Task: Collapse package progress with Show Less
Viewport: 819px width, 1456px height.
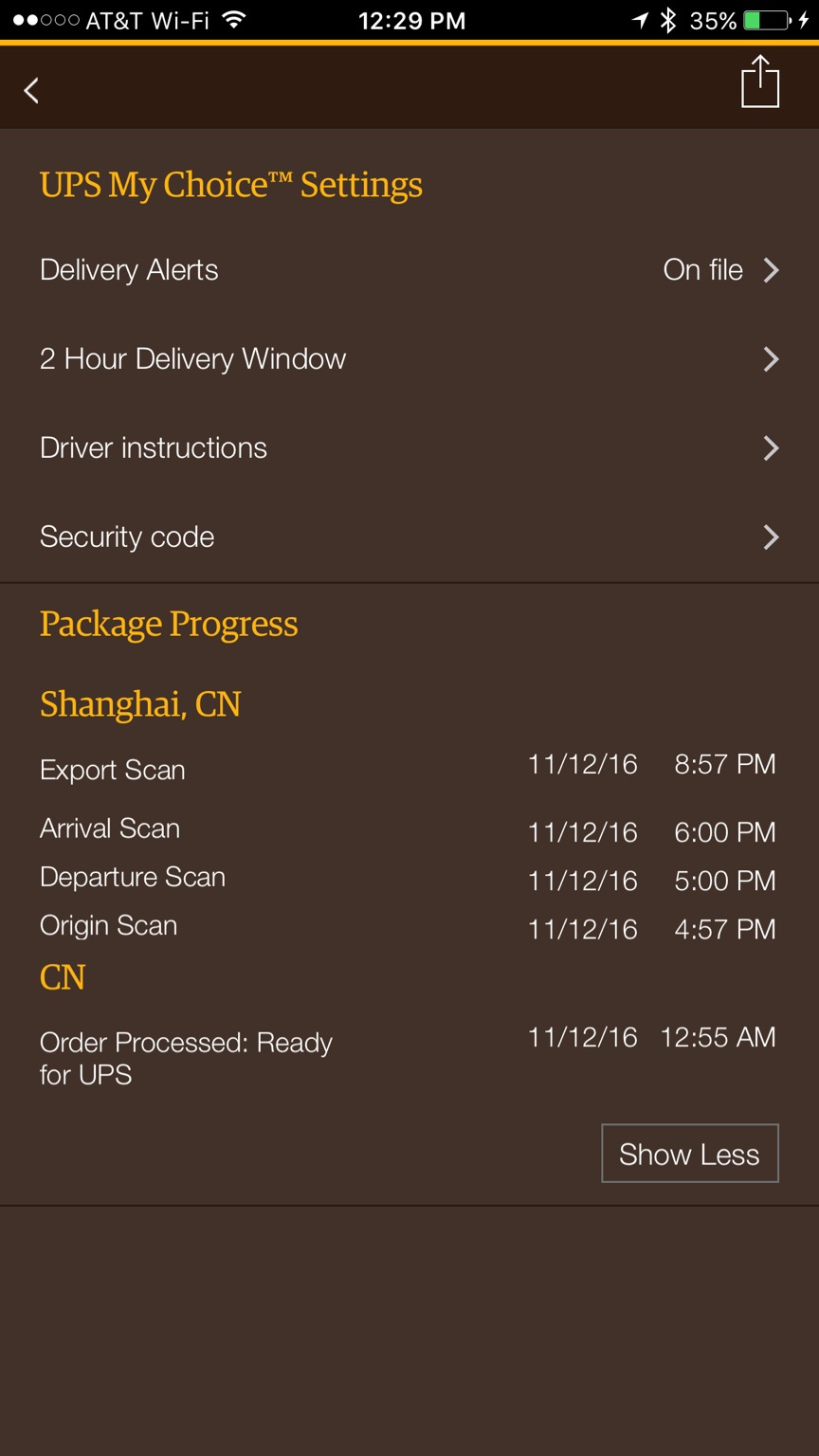Action: tap(690, 1154)
